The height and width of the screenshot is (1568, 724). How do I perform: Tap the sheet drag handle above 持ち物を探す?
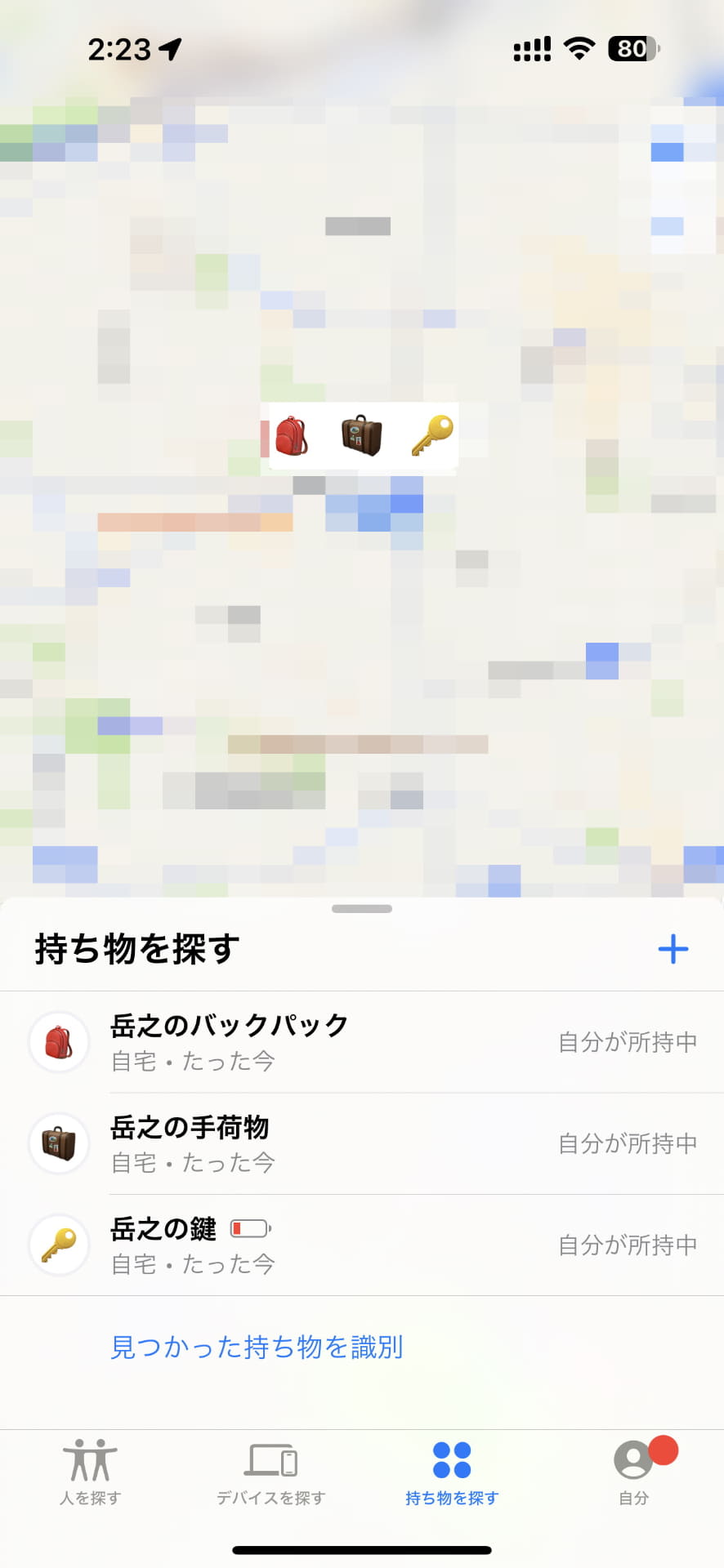(x=362, y=908)
